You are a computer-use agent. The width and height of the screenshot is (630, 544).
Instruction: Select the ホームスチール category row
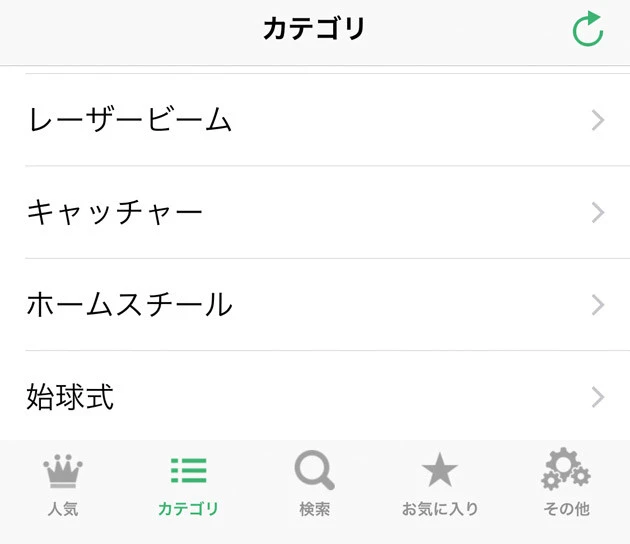coord(315,304)
